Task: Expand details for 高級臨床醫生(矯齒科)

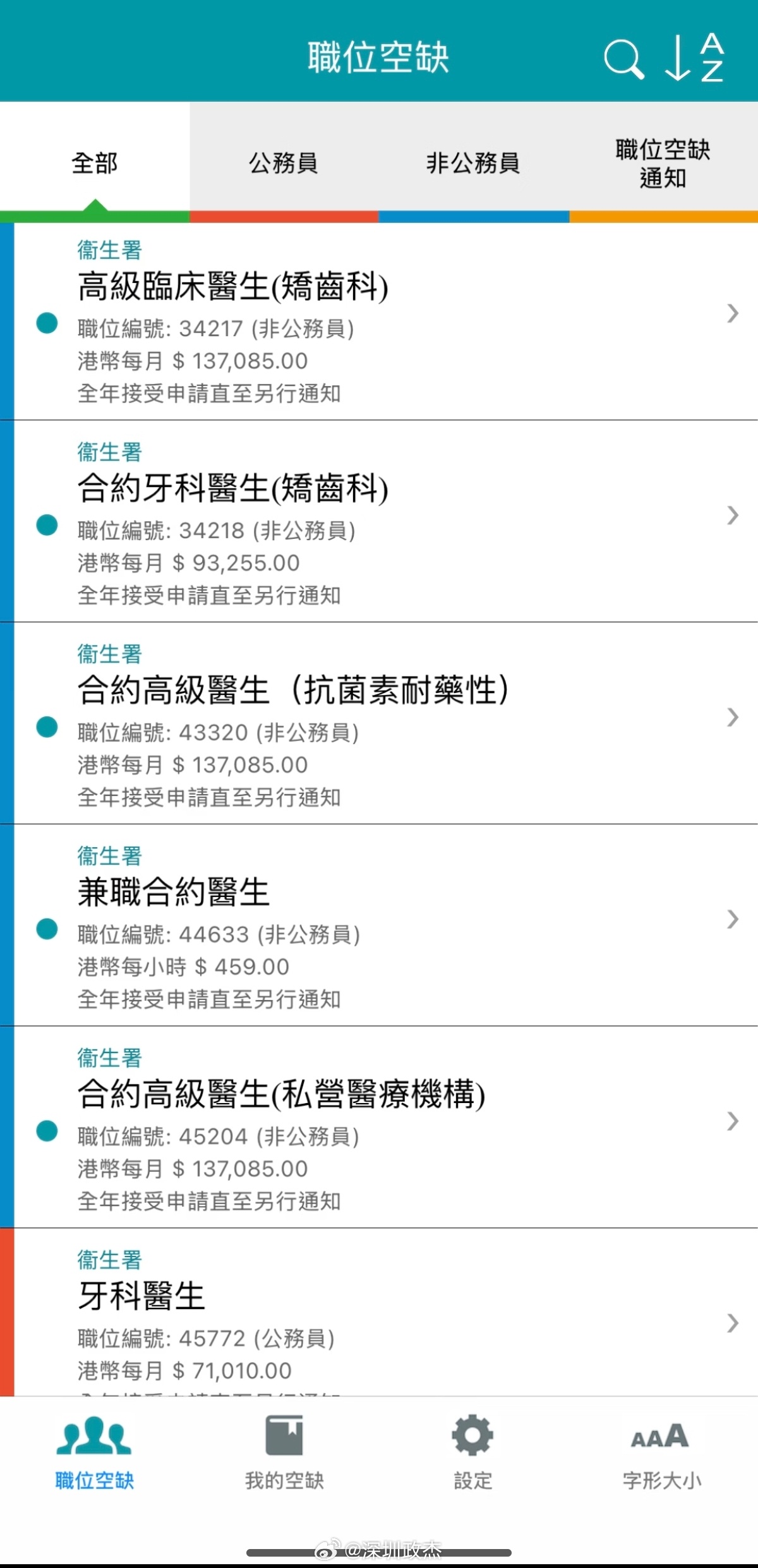Action: coord(732,314)
